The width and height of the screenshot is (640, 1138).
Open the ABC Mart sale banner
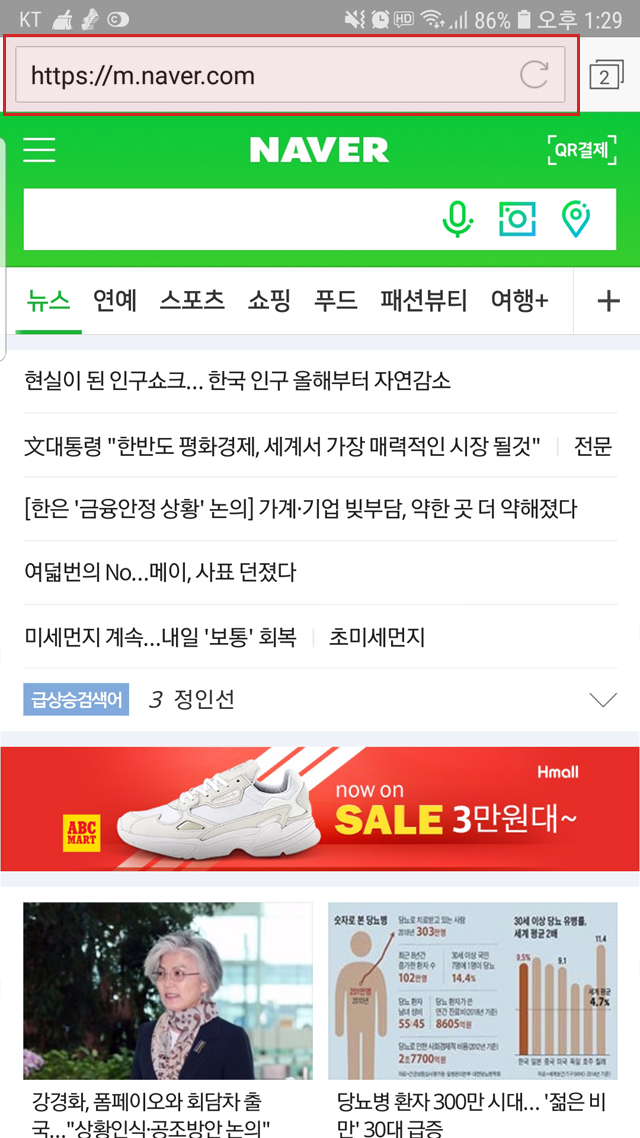[x=320, y=808]
